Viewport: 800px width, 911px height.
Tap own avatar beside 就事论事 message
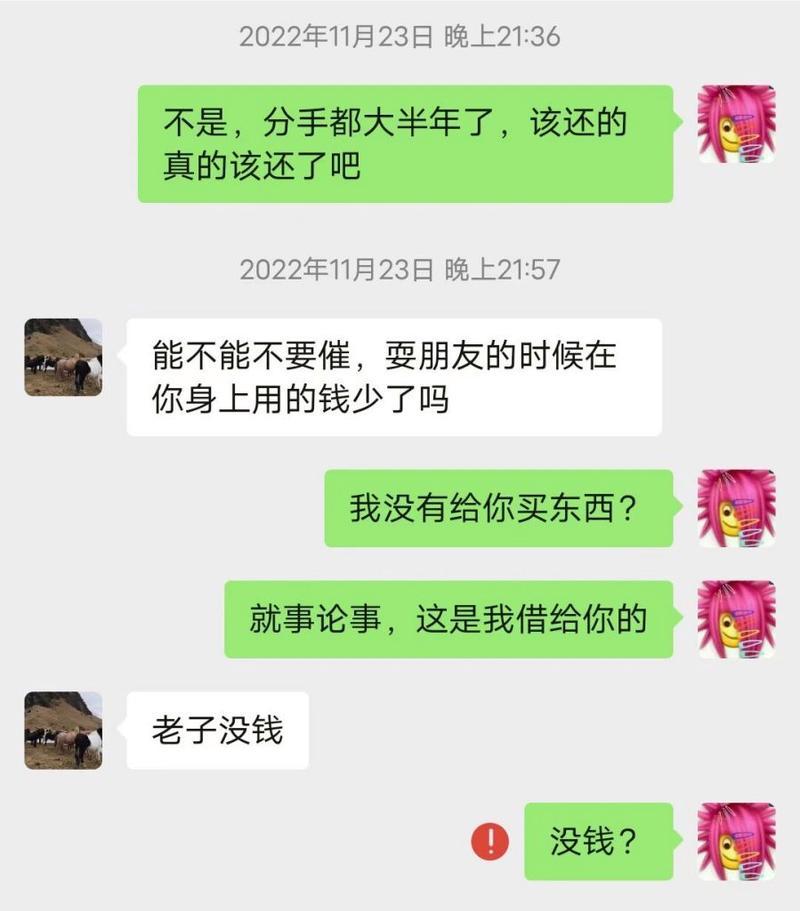pyautogui.click(x=736, y=619)
